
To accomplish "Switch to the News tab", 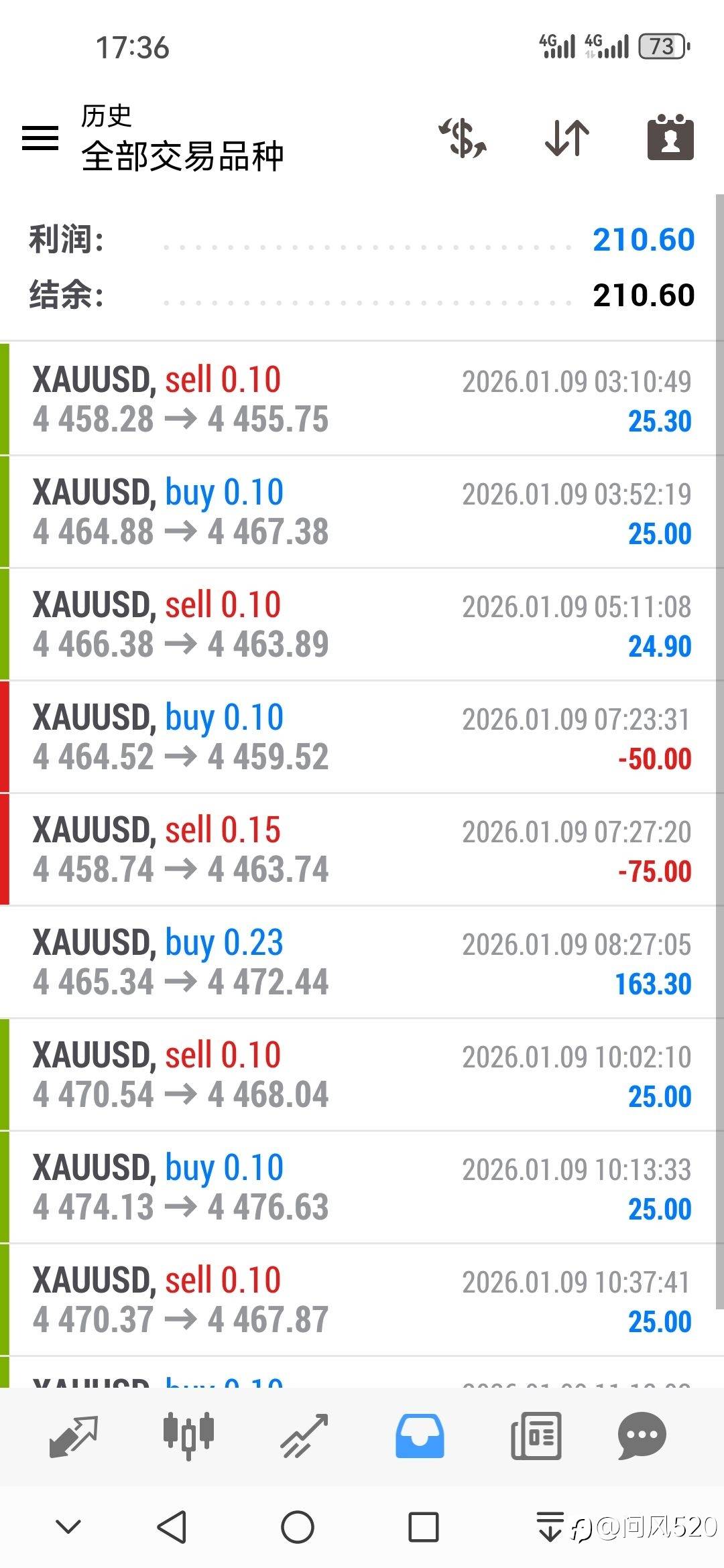I will click(536, 1437).
